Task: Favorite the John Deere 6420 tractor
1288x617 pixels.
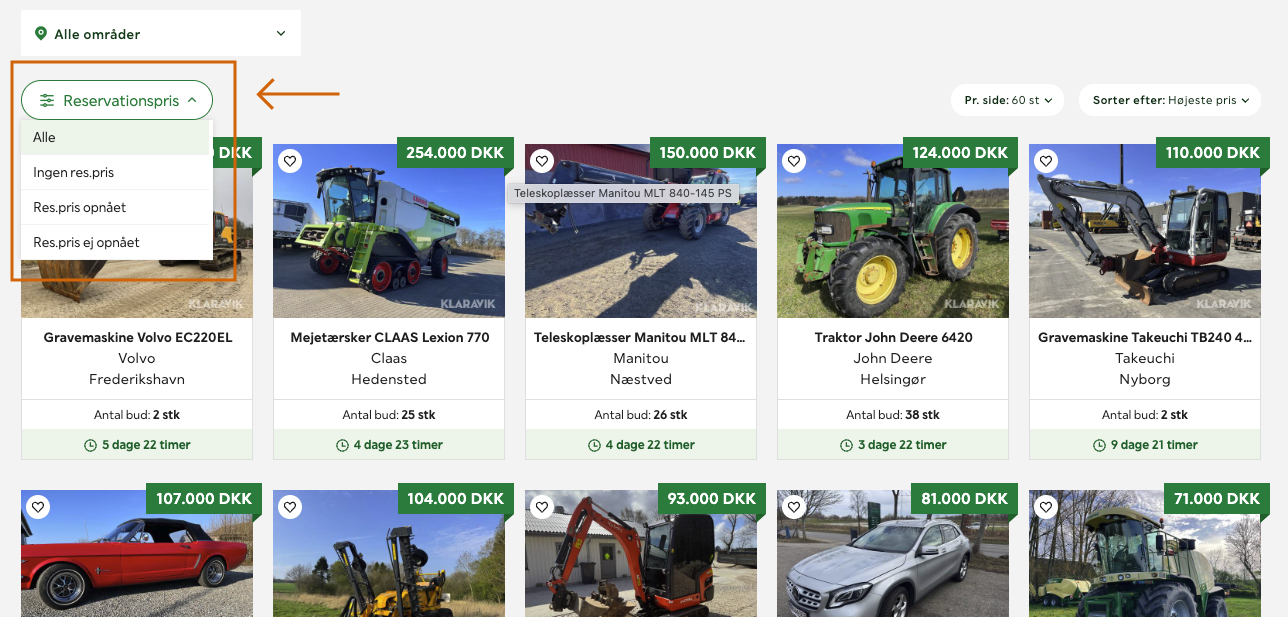Action: pyautogui.click(x=794, y=161)
